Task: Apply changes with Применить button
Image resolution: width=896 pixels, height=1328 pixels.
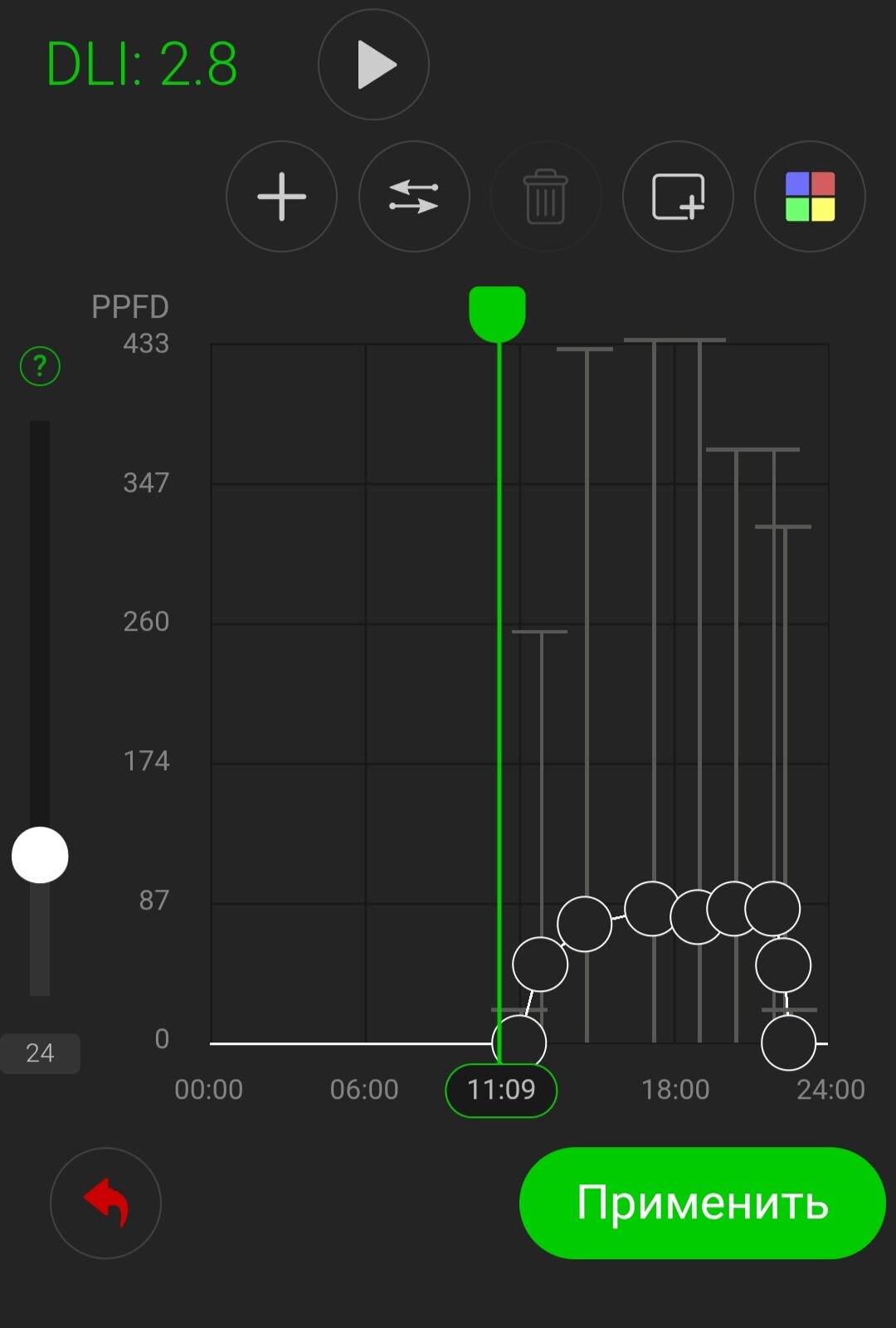Action: pos(702,1203)
